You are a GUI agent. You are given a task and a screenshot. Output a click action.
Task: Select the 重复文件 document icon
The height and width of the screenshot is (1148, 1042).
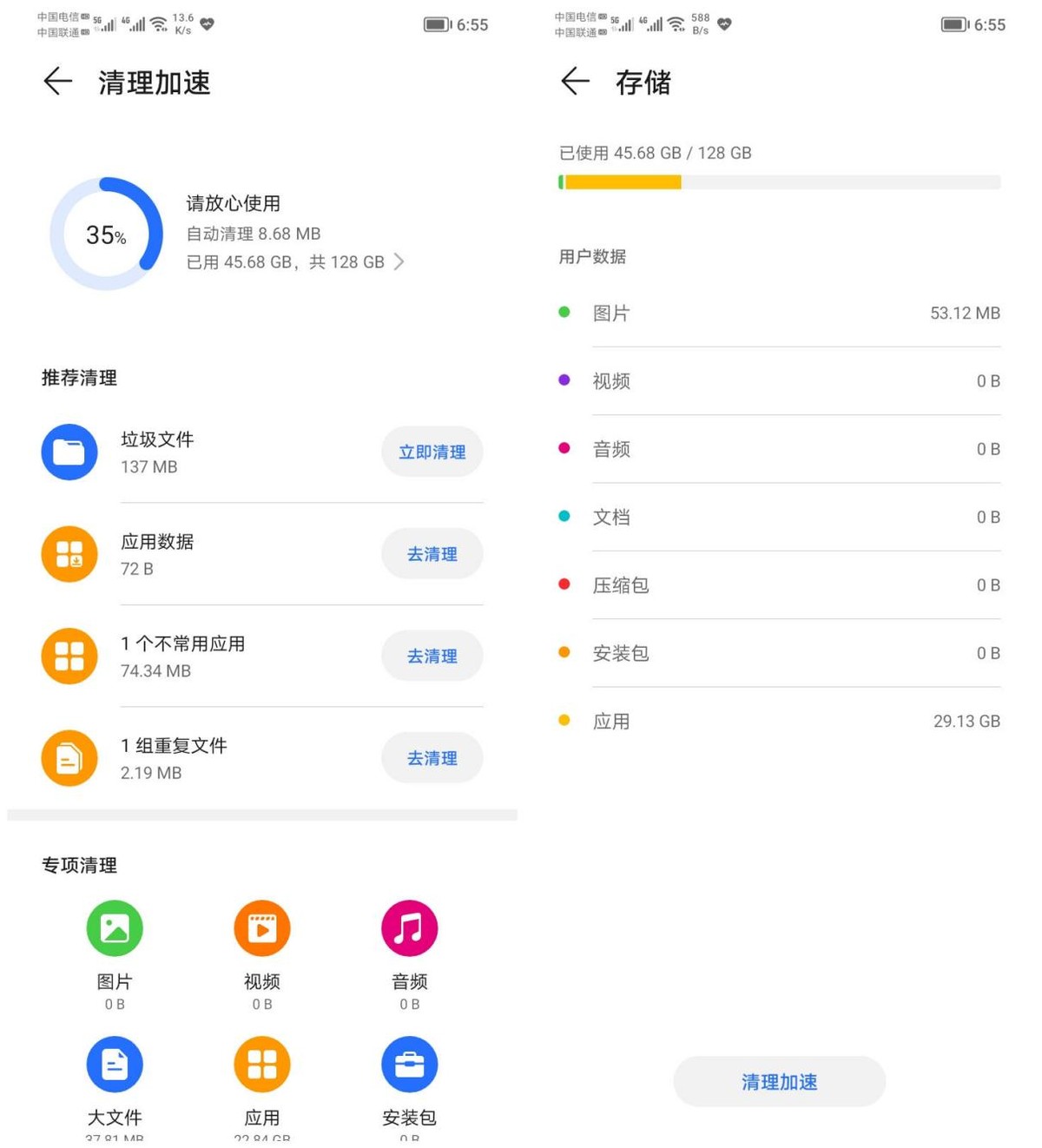pos(69,757)
